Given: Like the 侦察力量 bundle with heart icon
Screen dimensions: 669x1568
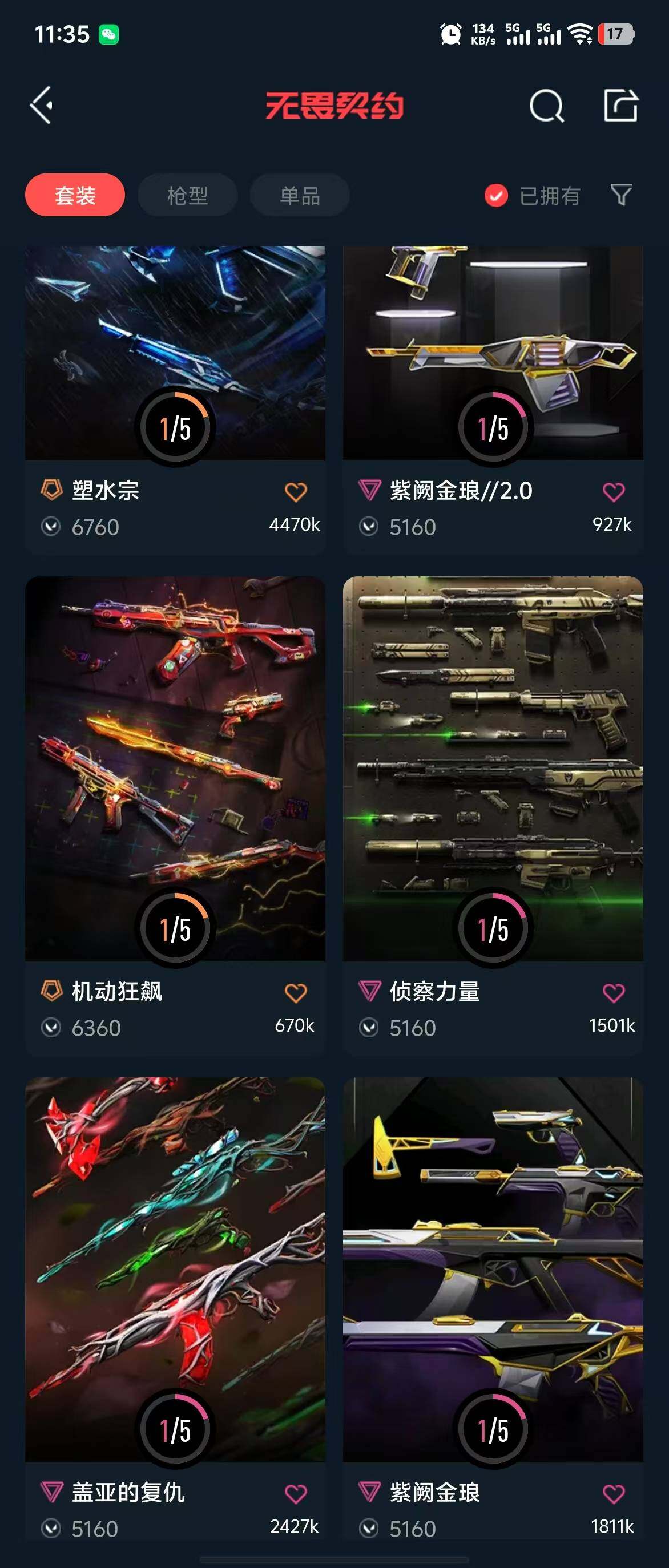Looking at the screenshot, I should tap(614, 993).
